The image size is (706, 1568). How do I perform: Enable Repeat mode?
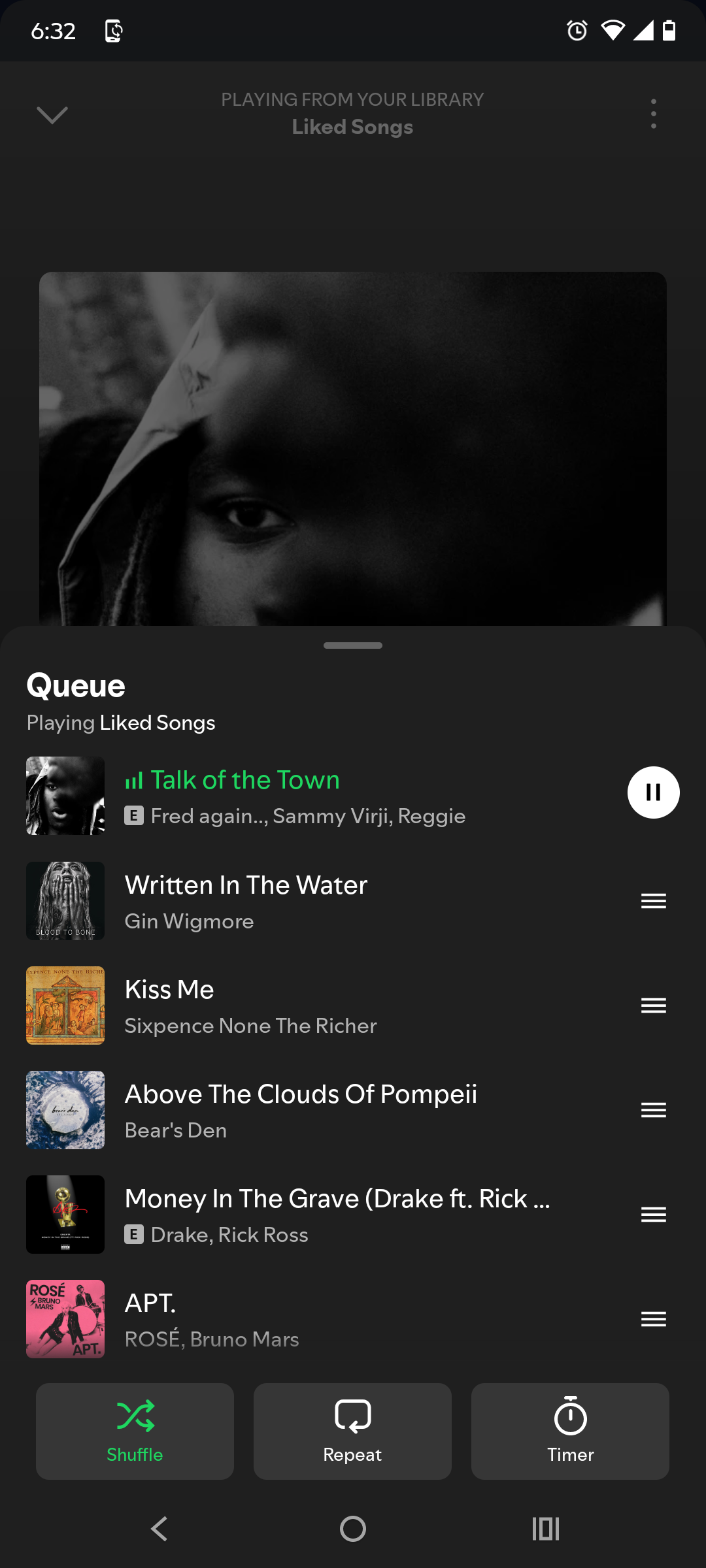pyautogui.click(x=352, y=1431)
